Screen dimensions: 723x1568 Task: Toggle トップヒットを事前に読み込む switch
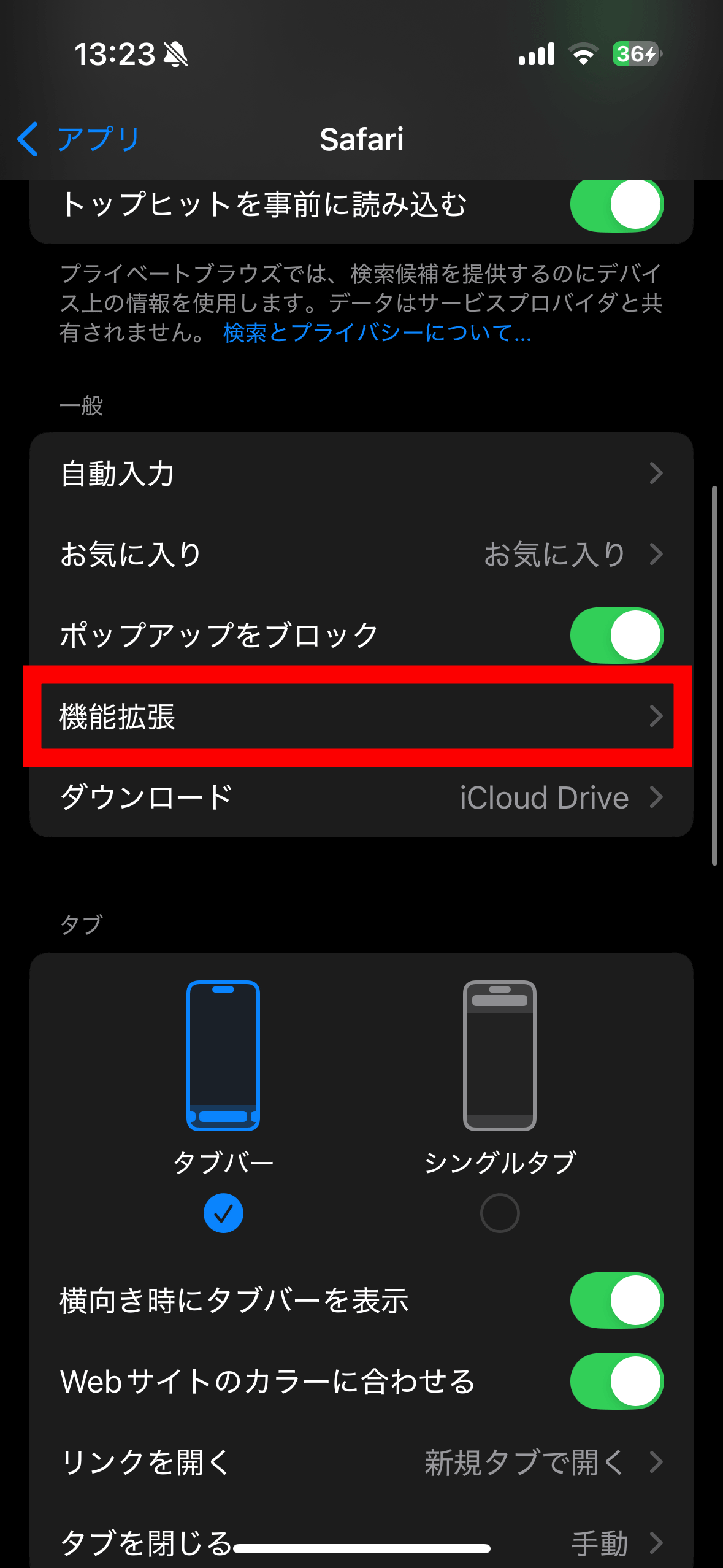(617, 204)
